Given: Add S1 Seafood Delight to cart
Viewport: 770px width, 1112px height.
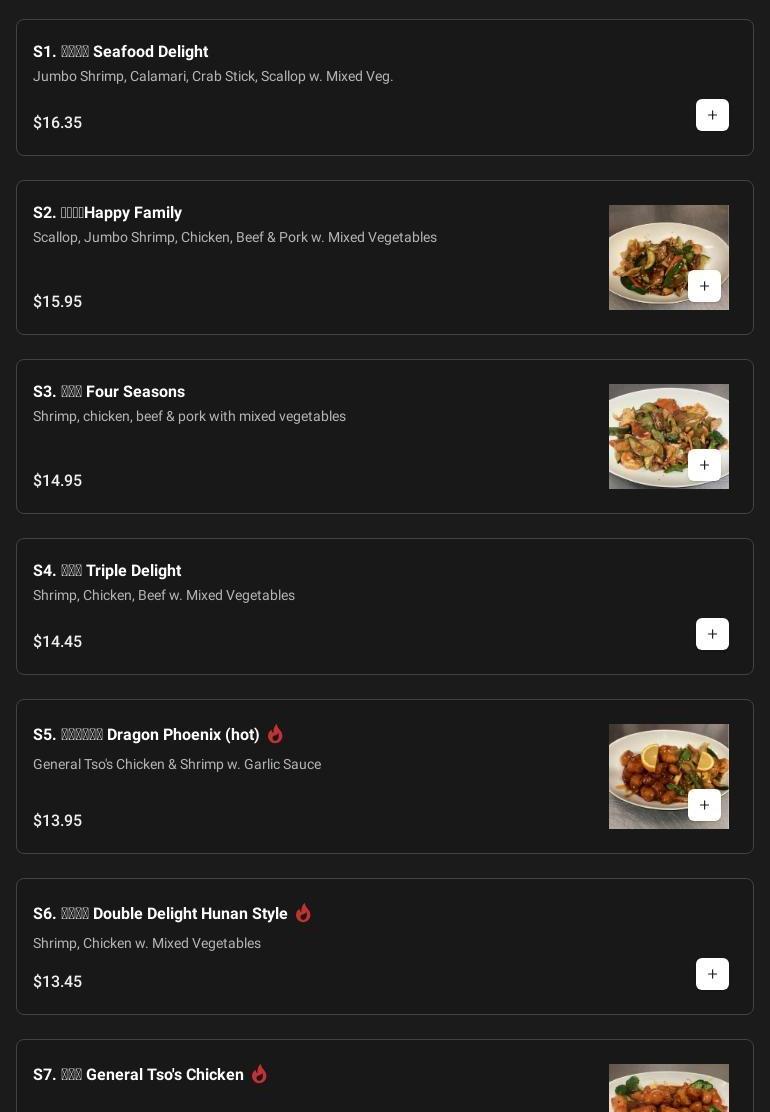Looking at the screenshot, I should pos(712,115).
